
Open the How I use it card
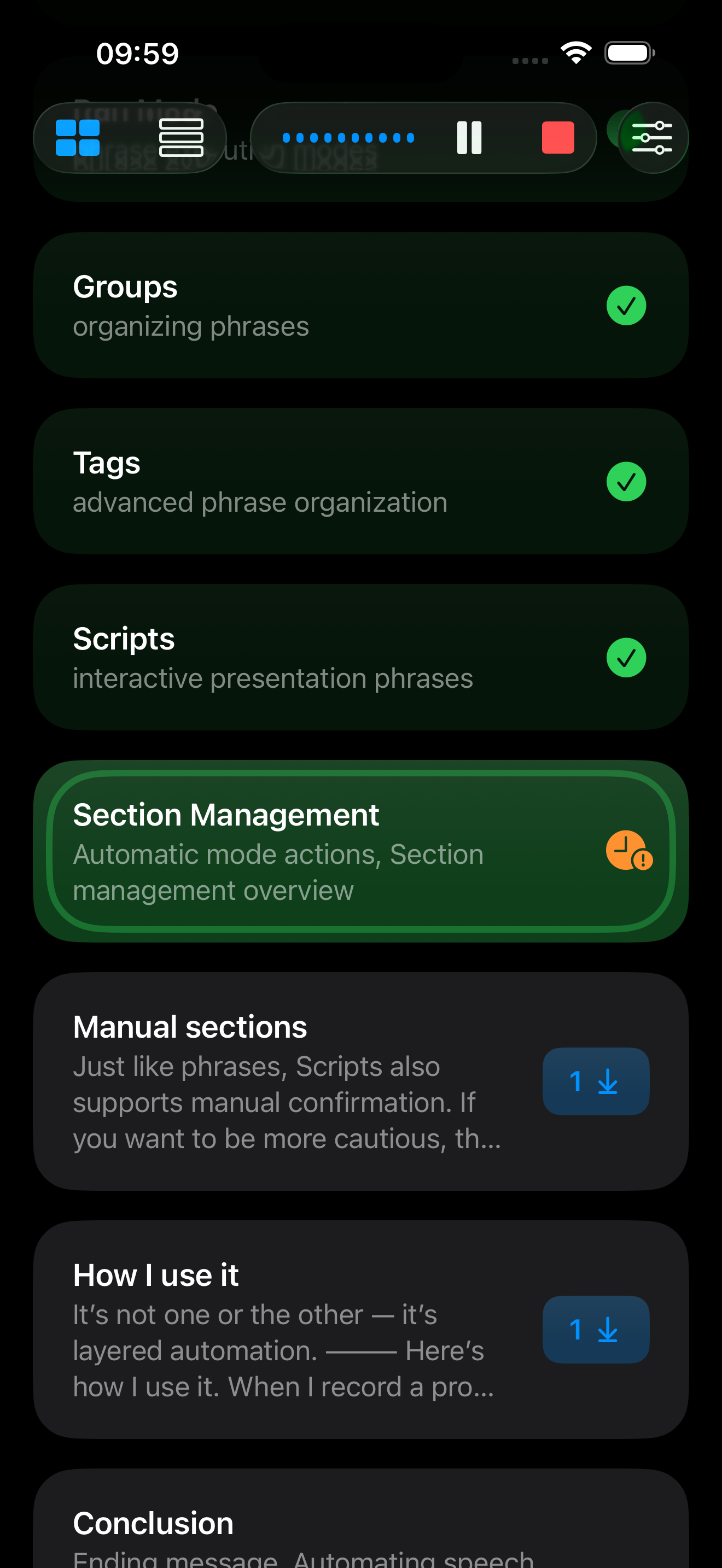(286, 1330)
